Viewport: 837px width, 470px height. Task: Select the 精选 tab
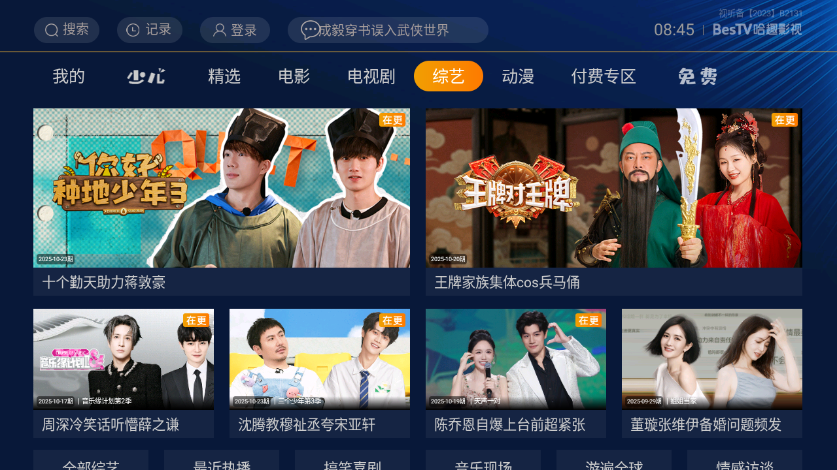tap(224, 76)
